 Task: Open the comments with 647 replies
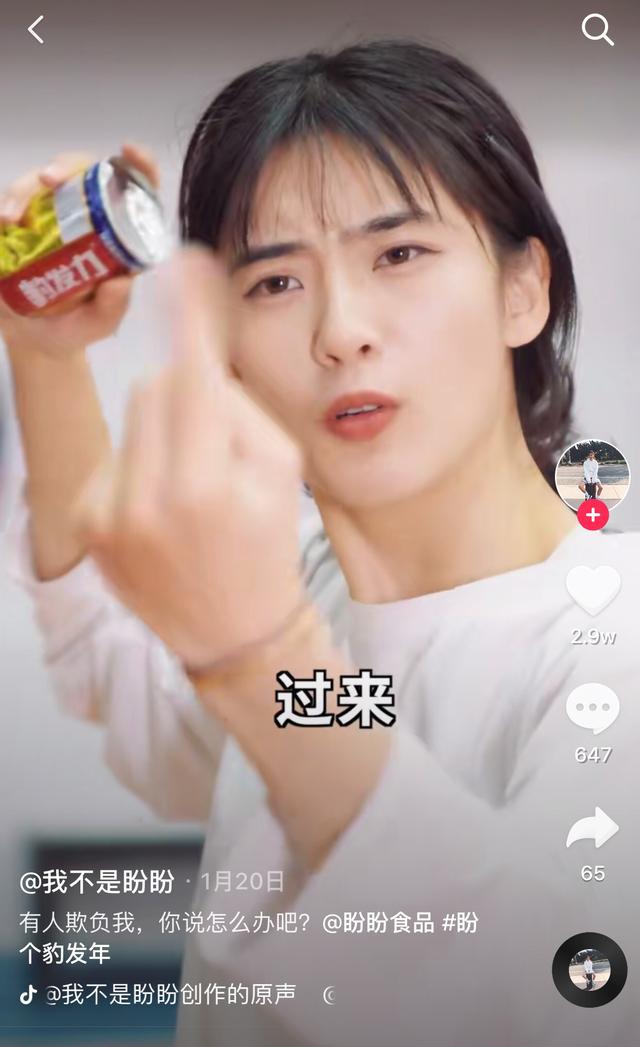click(x=593, y=711)
